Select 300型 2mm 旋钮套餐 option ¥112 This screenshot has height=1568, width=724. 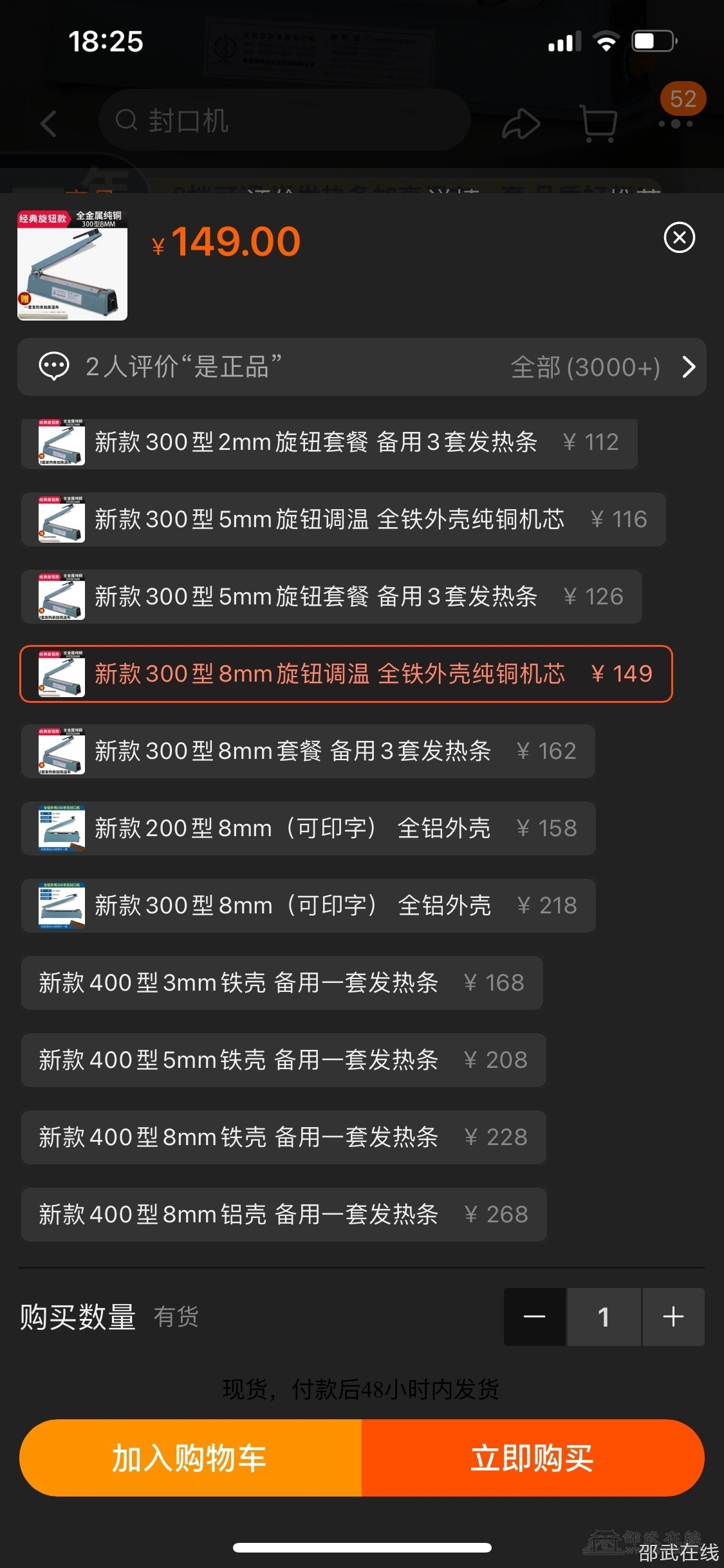tap(329, 442)
